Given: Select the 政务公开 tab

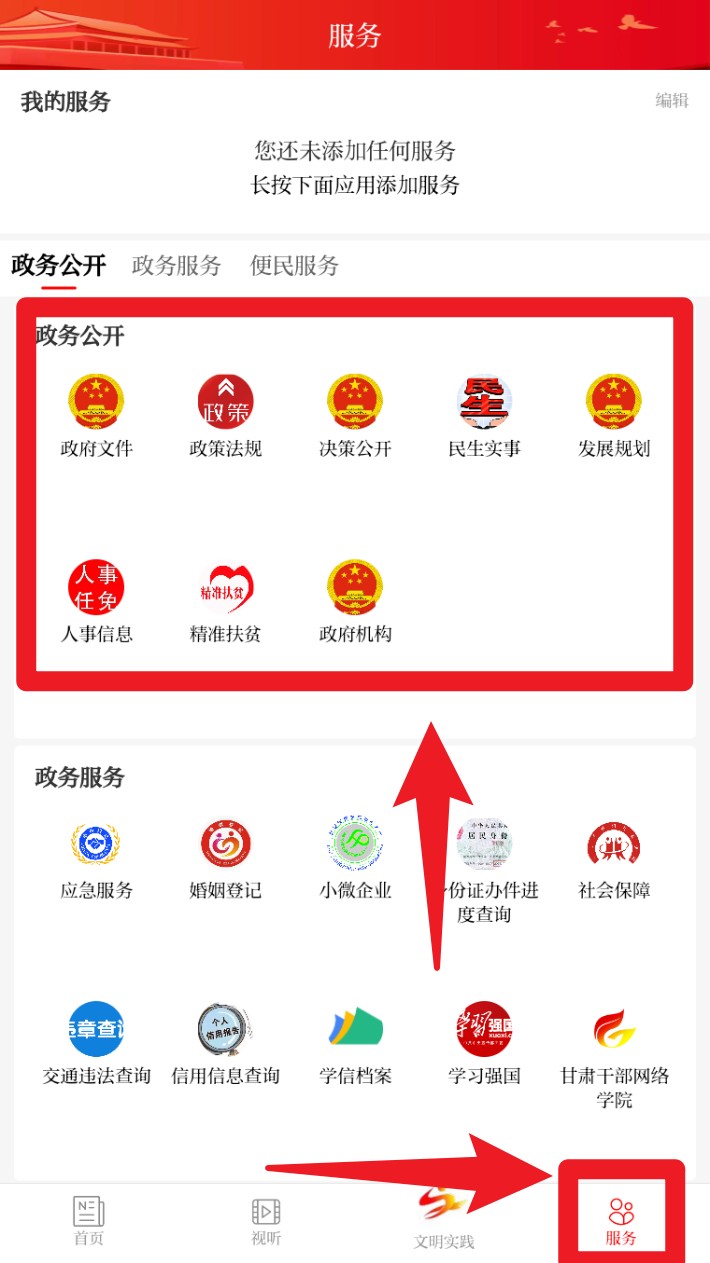Looking at the screenshot, I should [x=59, y=265].
